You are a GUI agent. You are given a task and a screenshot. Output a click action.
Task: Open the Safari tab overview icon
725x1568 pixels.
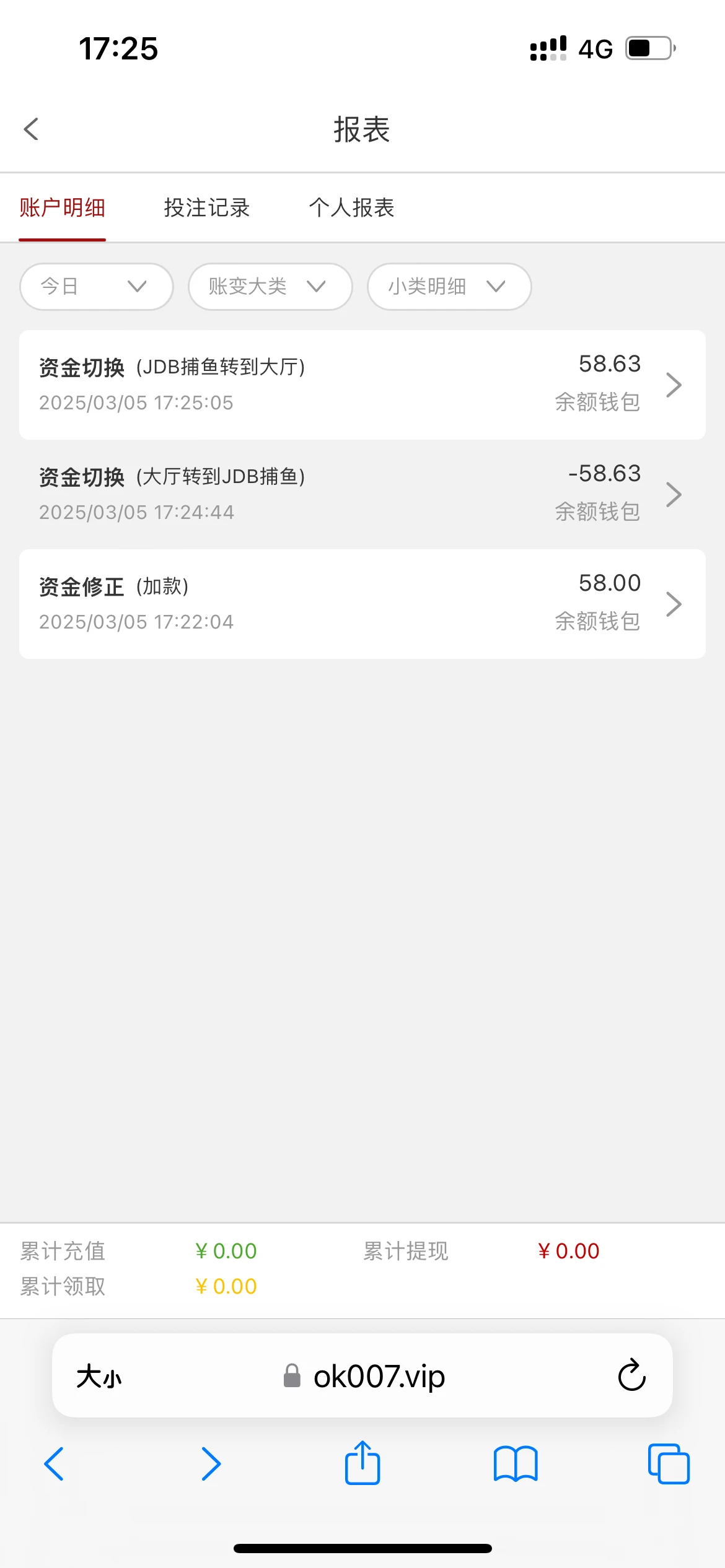pos(669,1464)
